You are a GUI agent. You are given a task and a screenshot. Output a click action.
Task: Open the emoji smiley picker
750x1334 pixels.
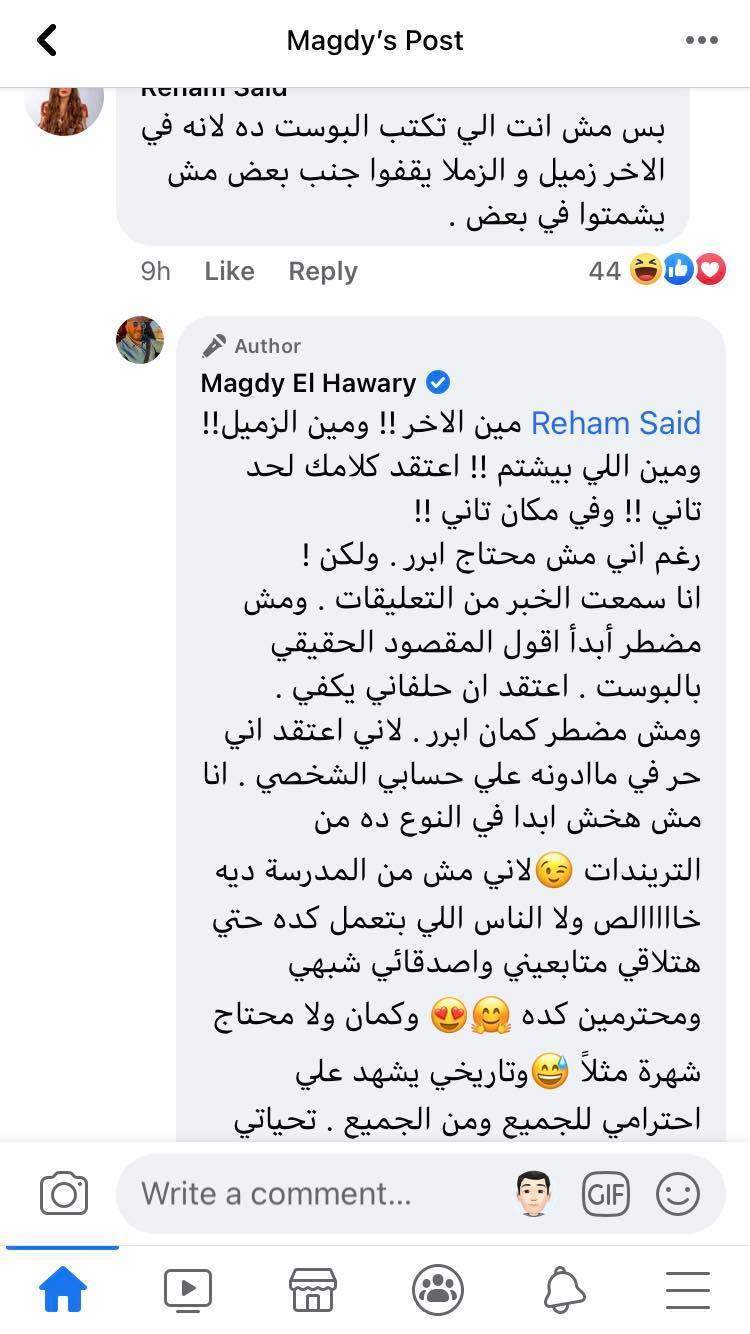click(677, 1194)
